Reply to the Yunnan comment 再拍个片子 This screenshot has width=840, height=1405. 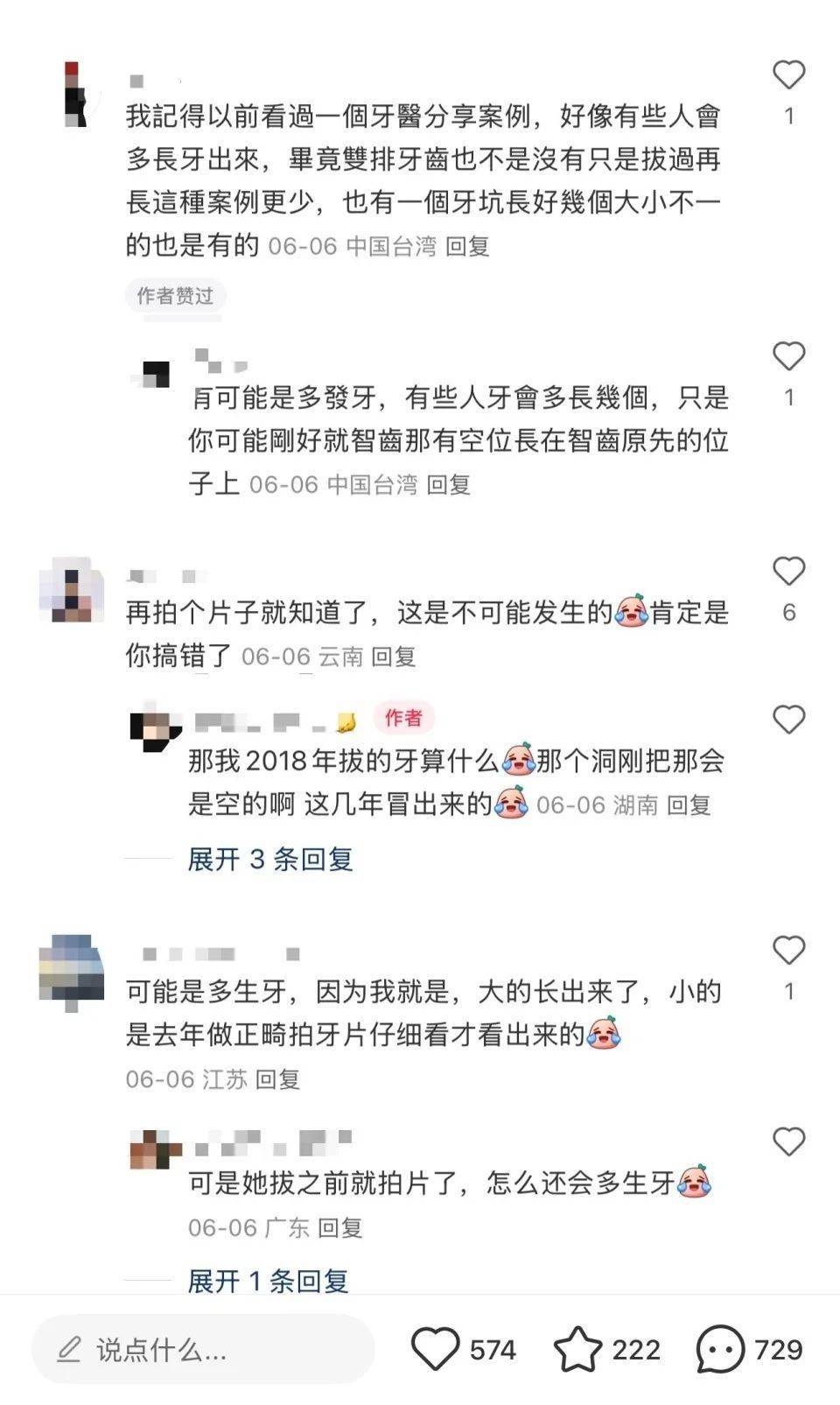pyautogui.click(x=393, y=657)
